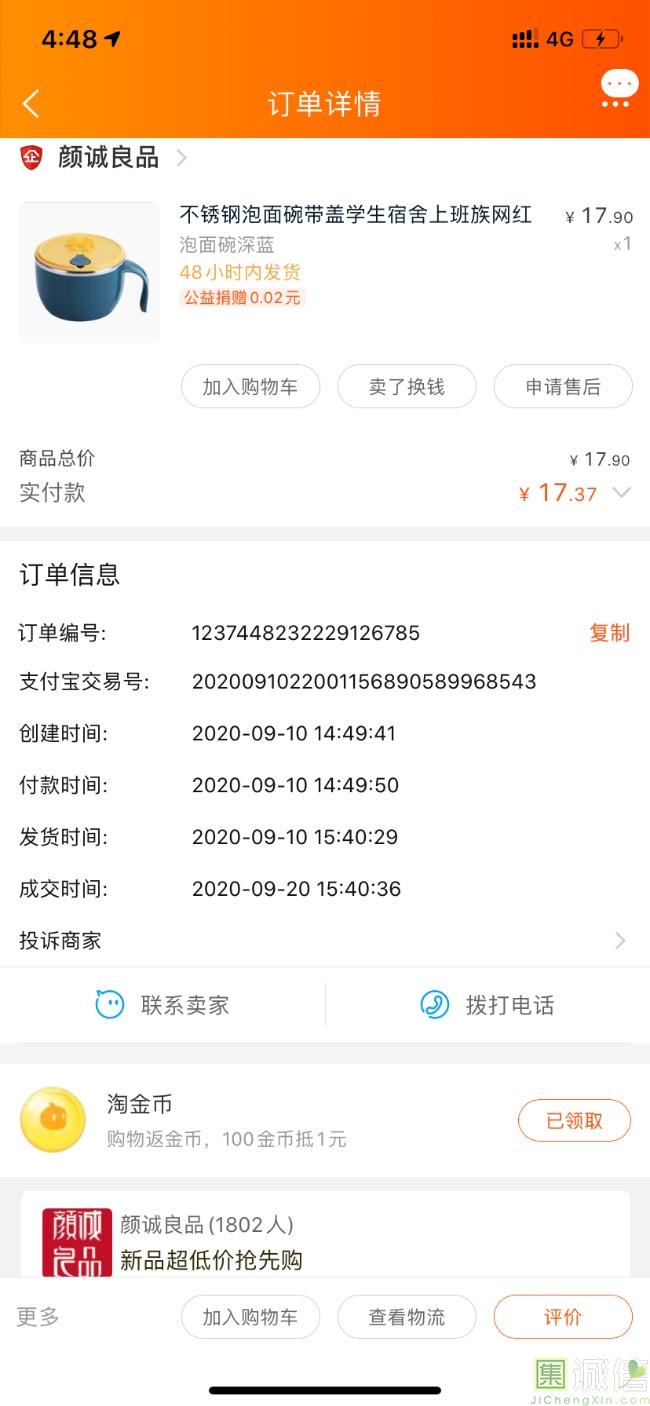View the noodle bowl product
This screenshot has height=1406, width=650.
[x=89, y=272]
